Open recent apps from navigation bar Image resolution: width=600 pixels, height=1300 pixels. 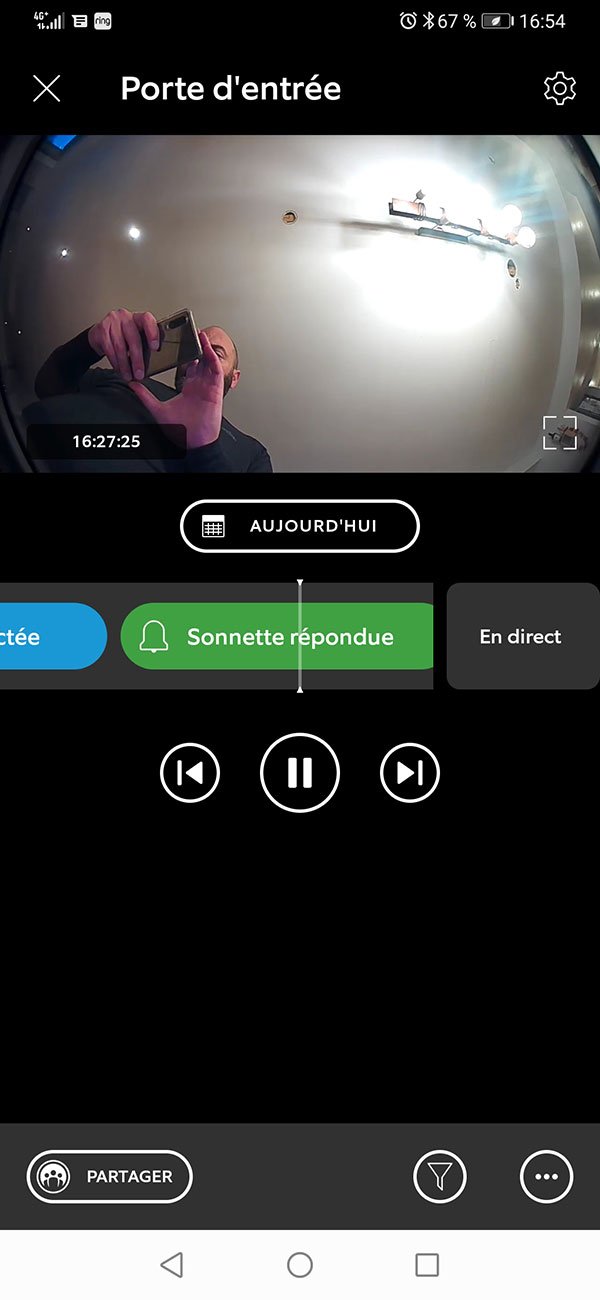click(427, 1265)
